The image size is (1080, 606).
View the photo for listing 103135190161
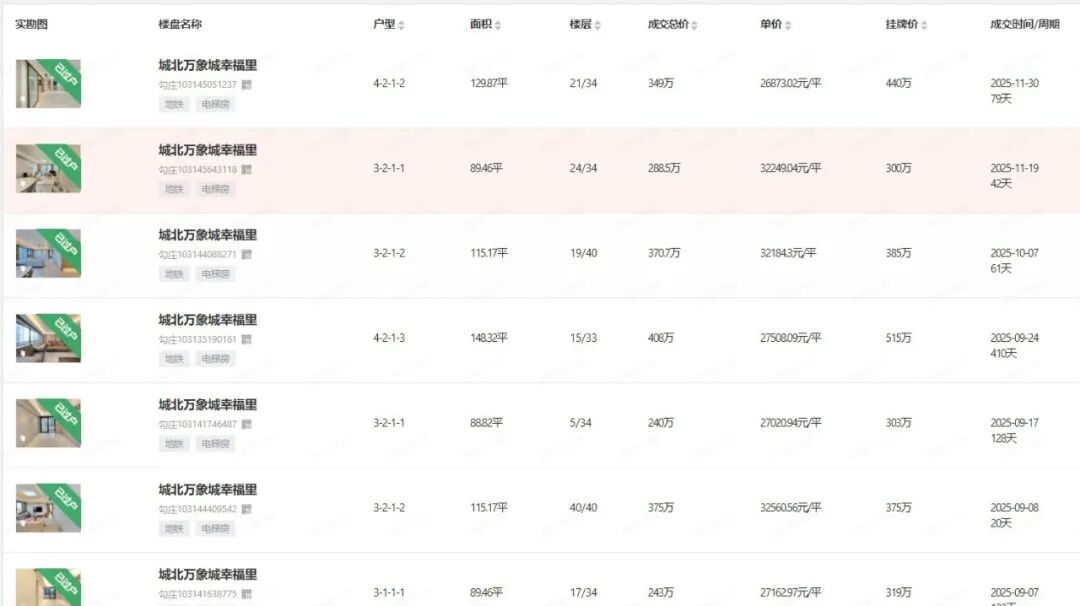(48, 338)
